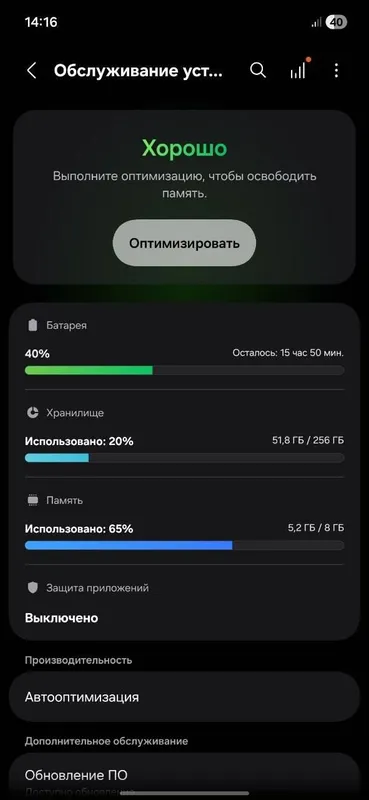Go back from Обслуживание устройства
Image resolution: width=369 pixels, height=800 pixels.
[x=32, y=71]
